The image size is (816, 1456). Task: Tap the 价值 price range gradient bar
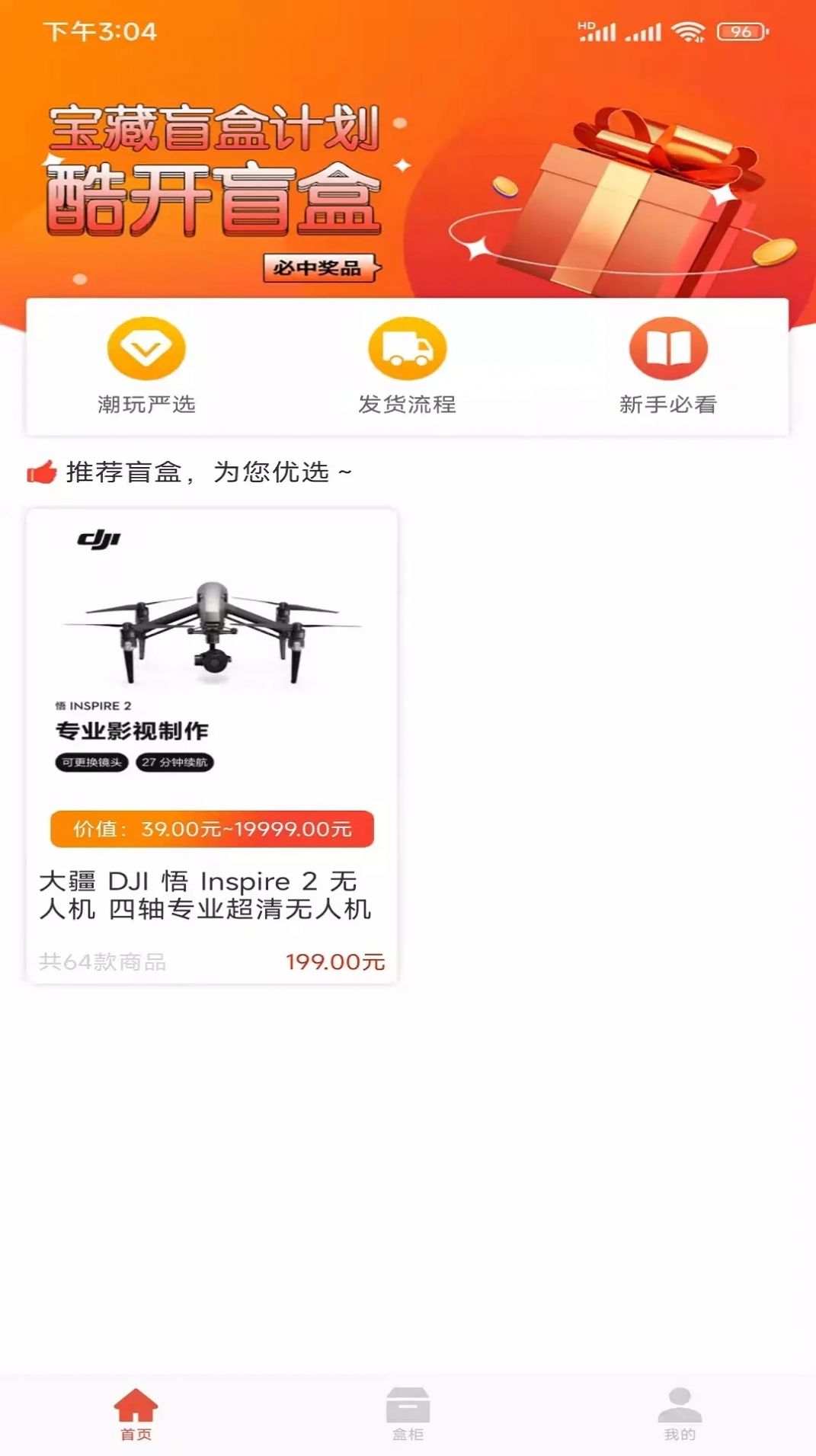(212, 830)
